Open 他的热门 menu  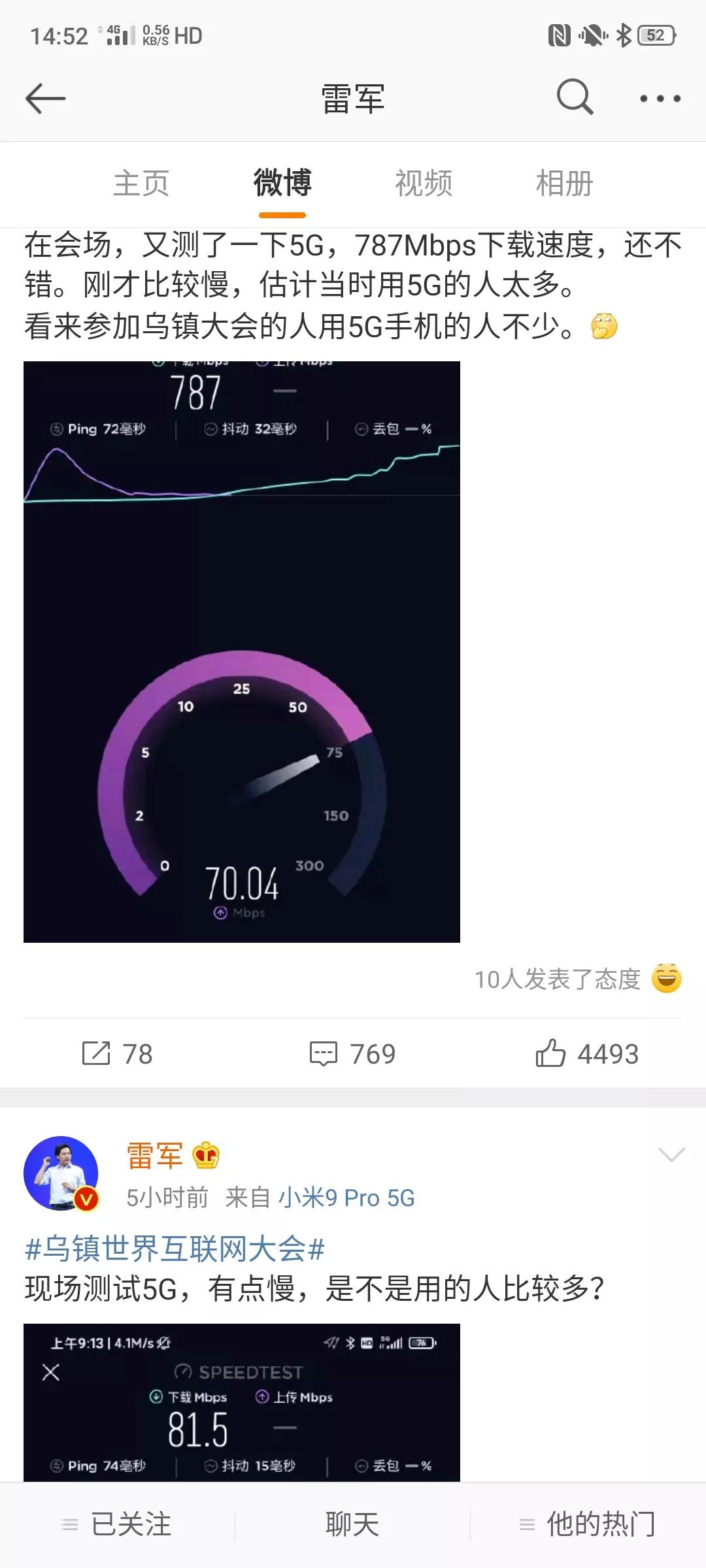click(587, 1525)
